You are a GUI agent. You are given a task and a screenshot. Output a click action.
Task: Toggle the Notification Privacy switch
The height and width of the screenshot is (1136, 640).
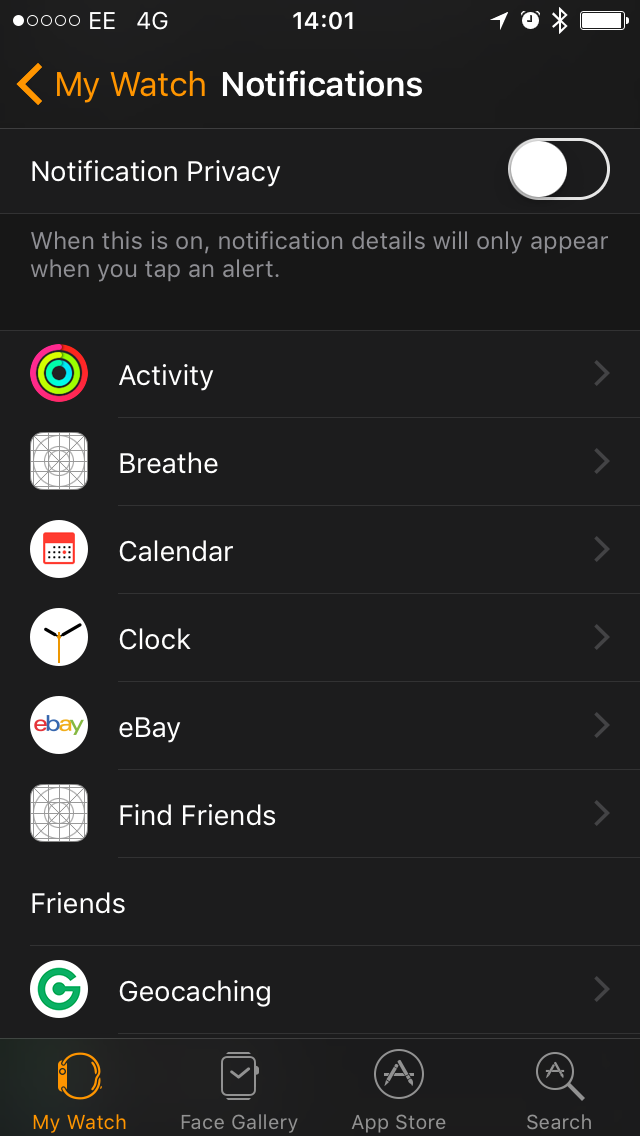pos(559,170)
